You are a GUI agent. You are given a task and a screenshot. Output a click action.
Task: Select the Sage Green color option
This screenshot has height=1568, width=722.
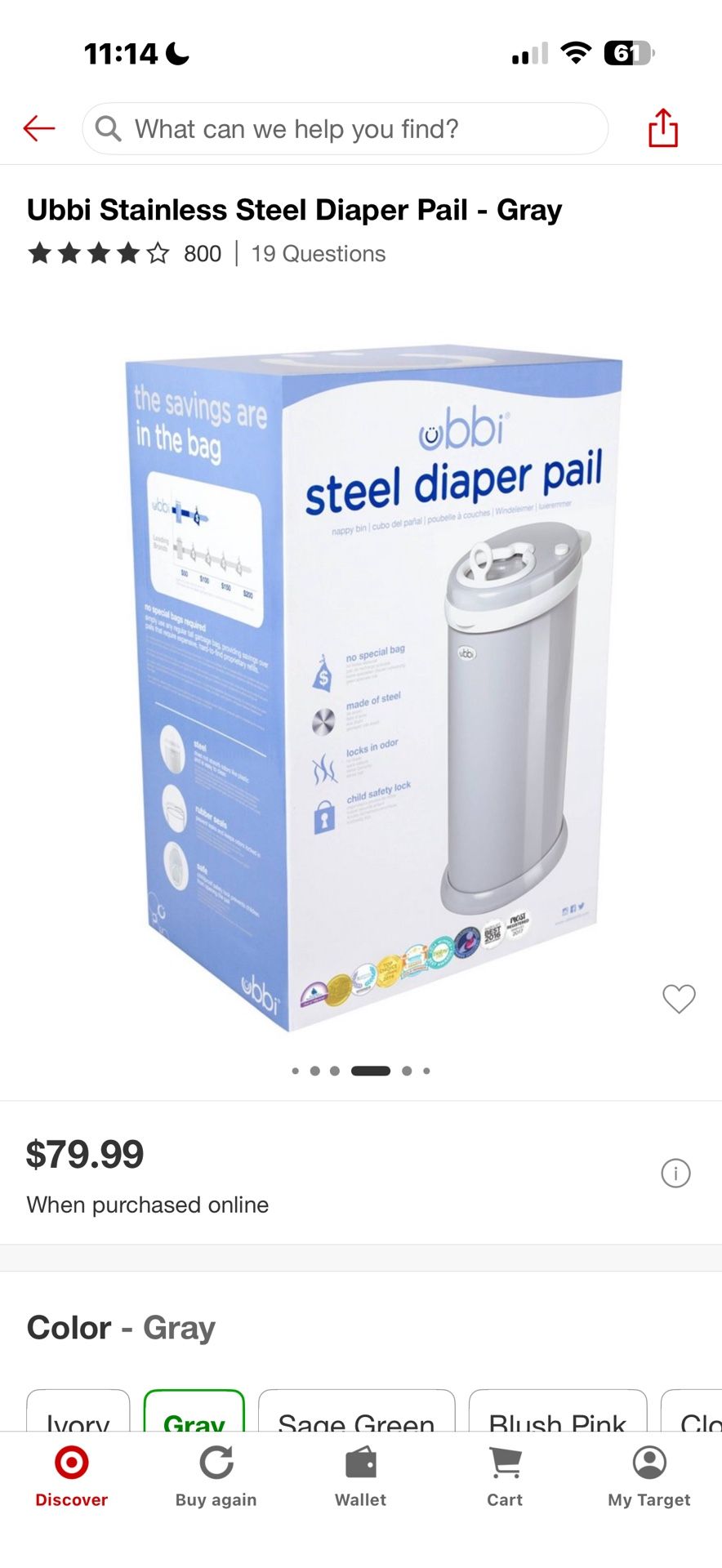(355, 1421)
